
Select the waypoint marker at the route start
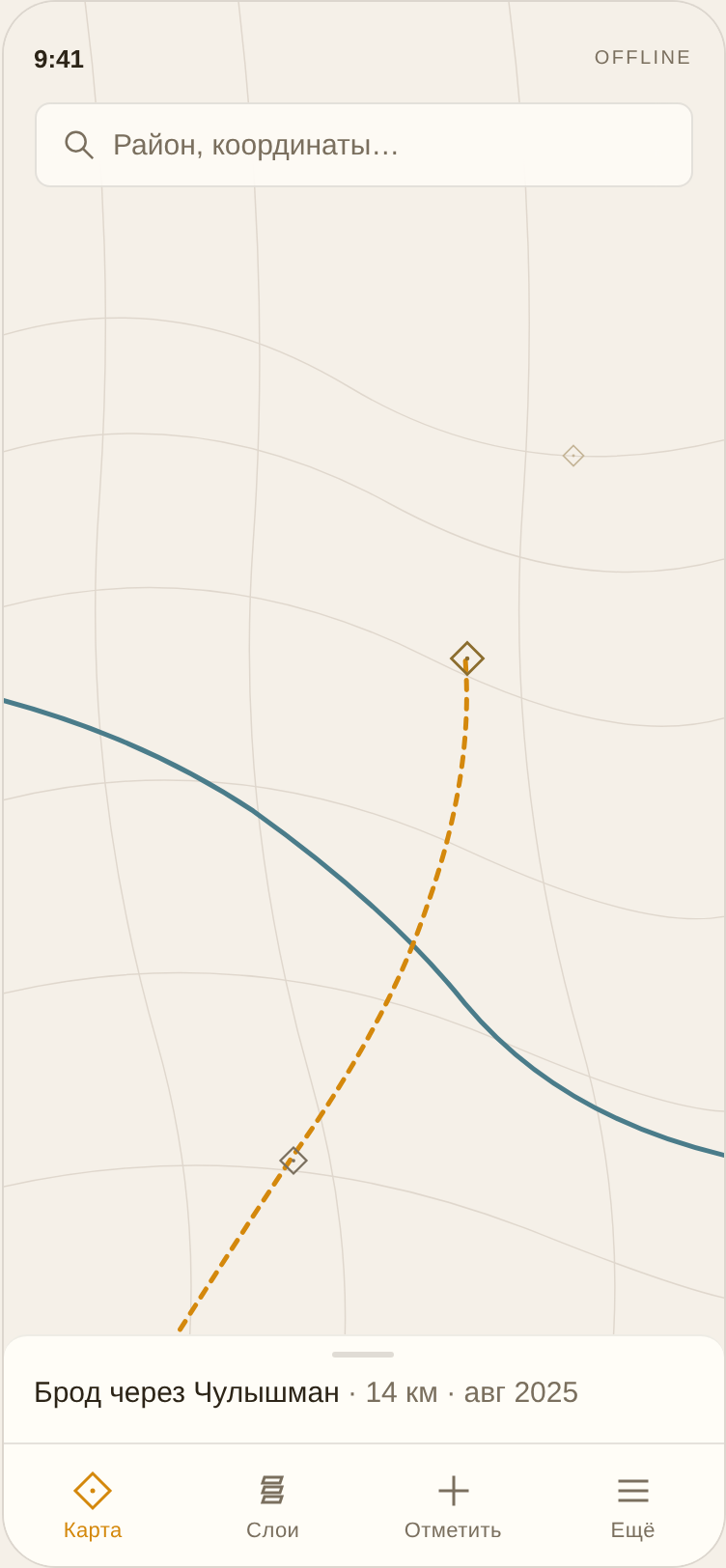(467, 658)
